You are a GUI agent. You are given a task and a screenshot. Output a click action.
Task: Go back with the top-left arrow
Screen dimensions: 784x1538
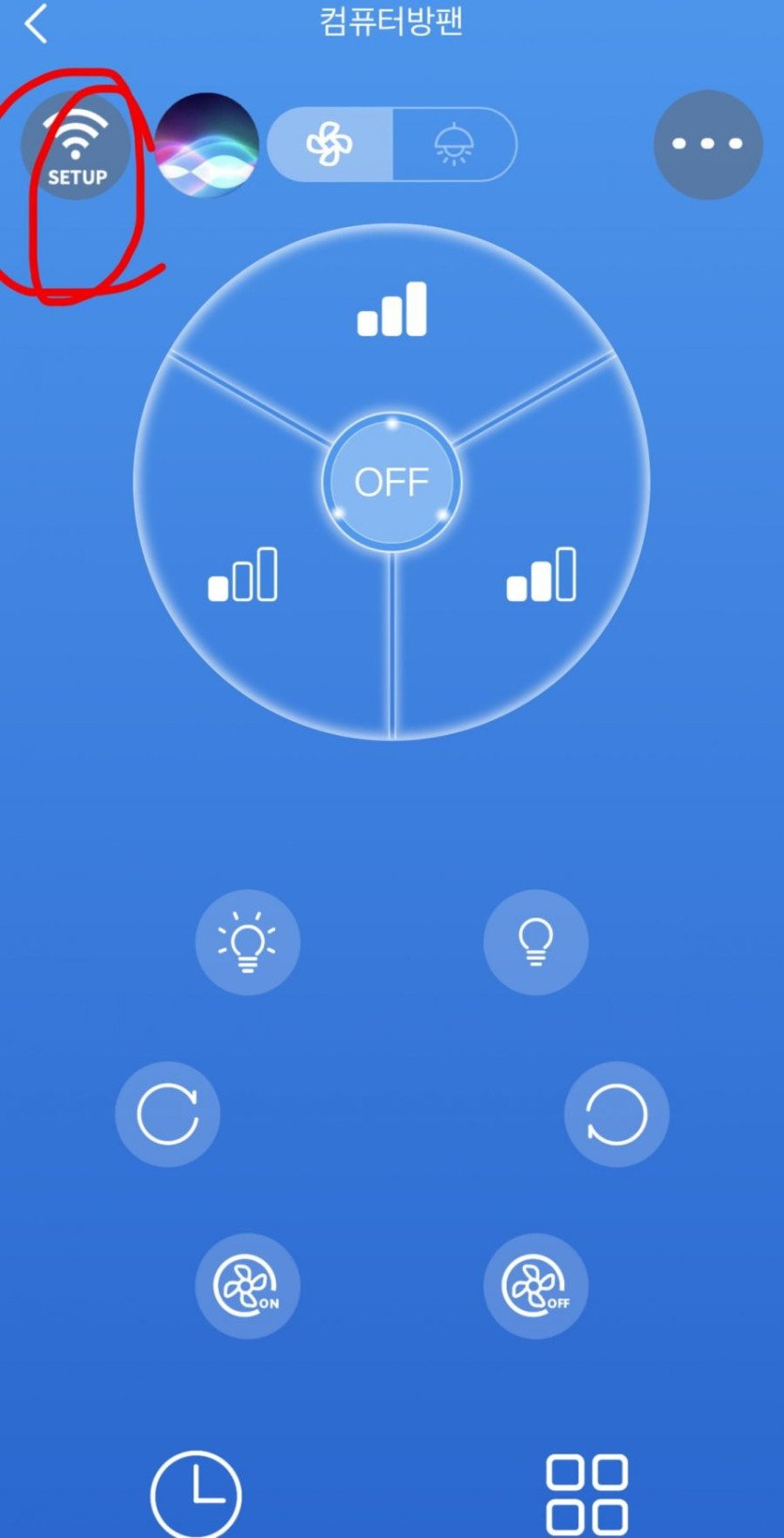pyautogui.click(x=37, y=23)
